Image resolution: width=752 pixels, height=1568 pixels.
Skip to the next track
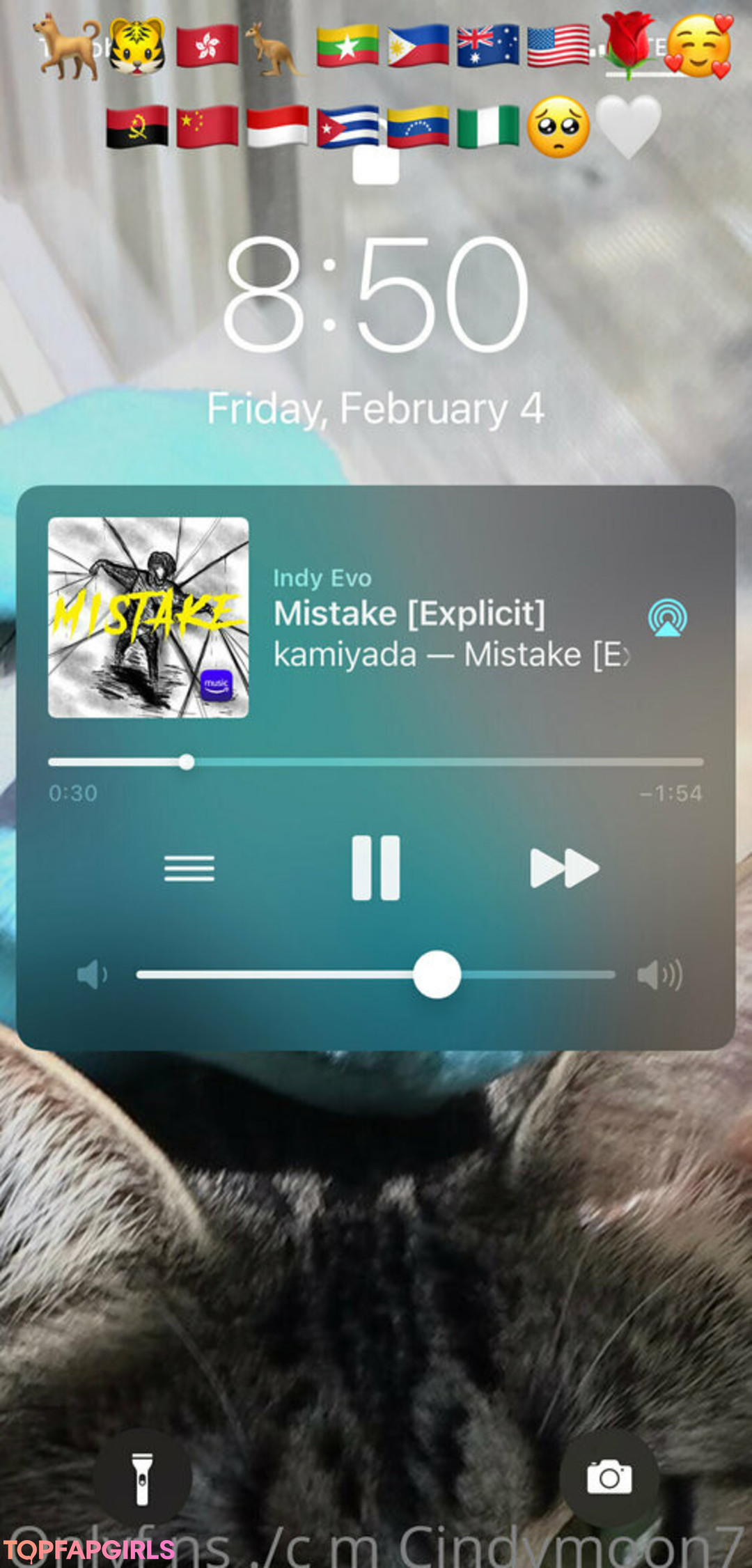[564, 868]
